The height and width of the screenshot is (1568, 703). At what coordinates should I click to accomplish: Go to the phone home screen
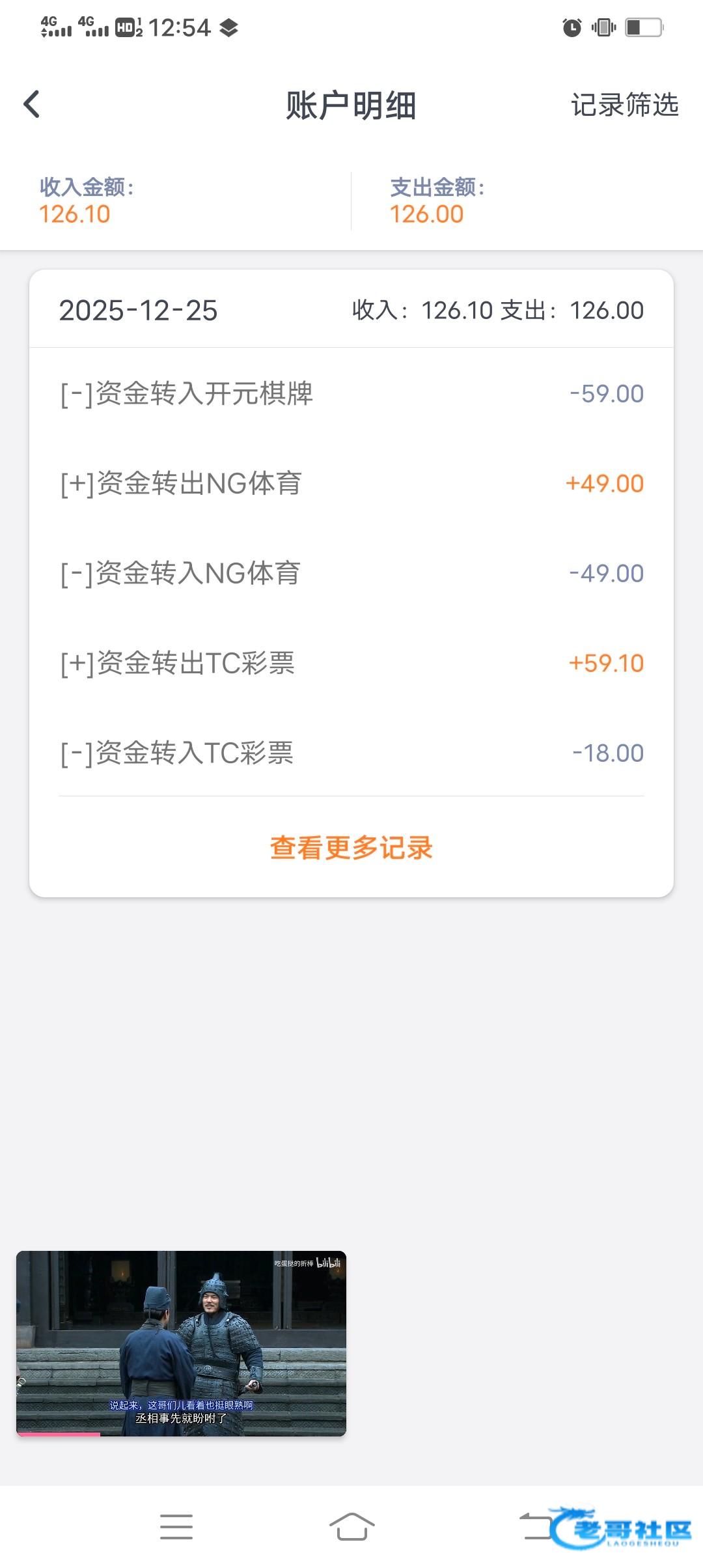[351, 1526]
